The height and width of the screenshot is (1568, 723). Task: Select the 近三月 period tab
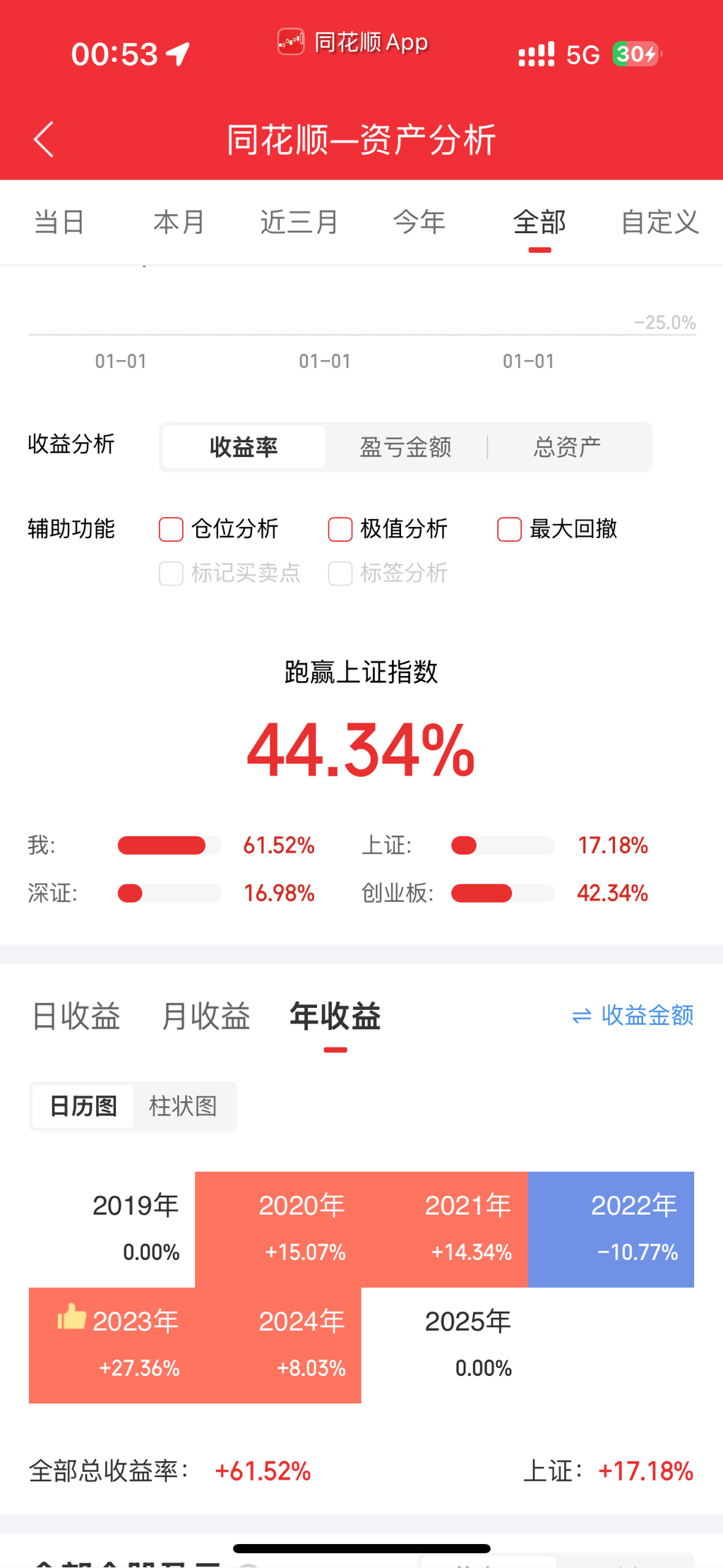point(299,222)
